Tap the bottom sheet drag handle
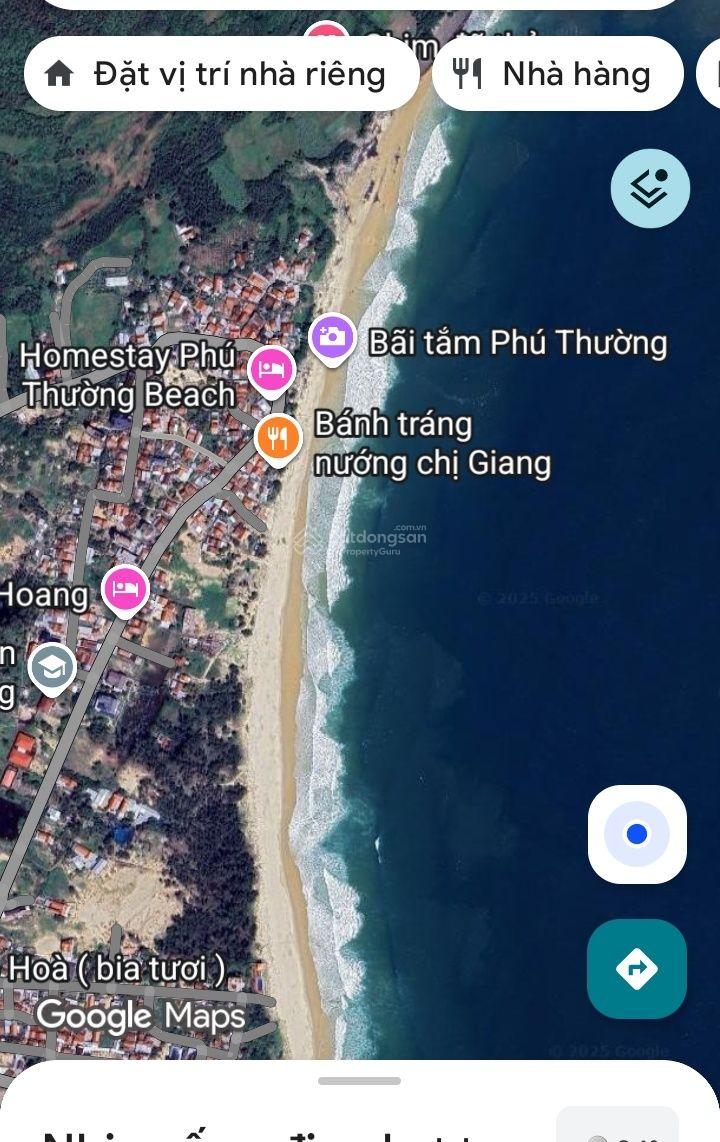 point(359,1081)
